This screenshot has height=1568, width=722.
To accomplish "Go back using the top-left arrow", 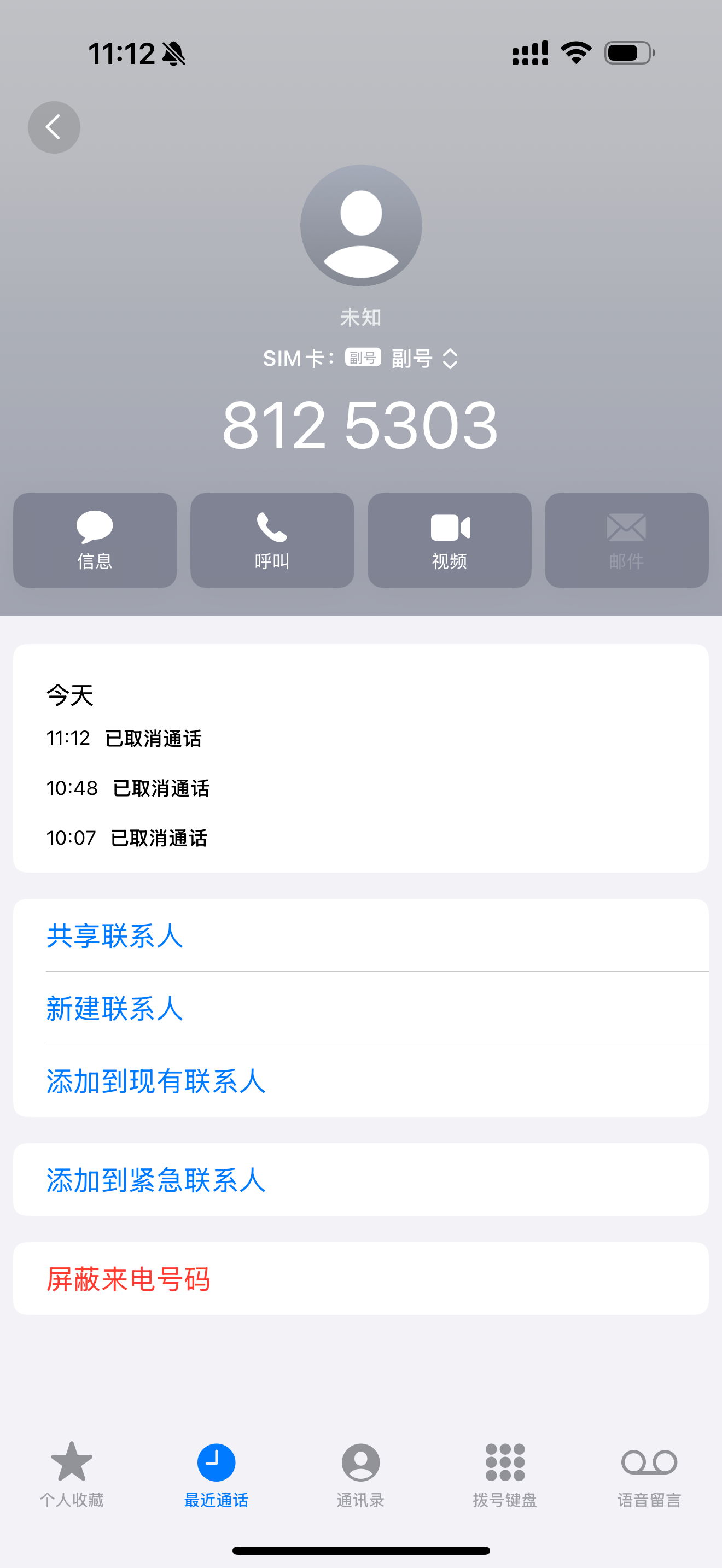I will (x=54, y=127).
